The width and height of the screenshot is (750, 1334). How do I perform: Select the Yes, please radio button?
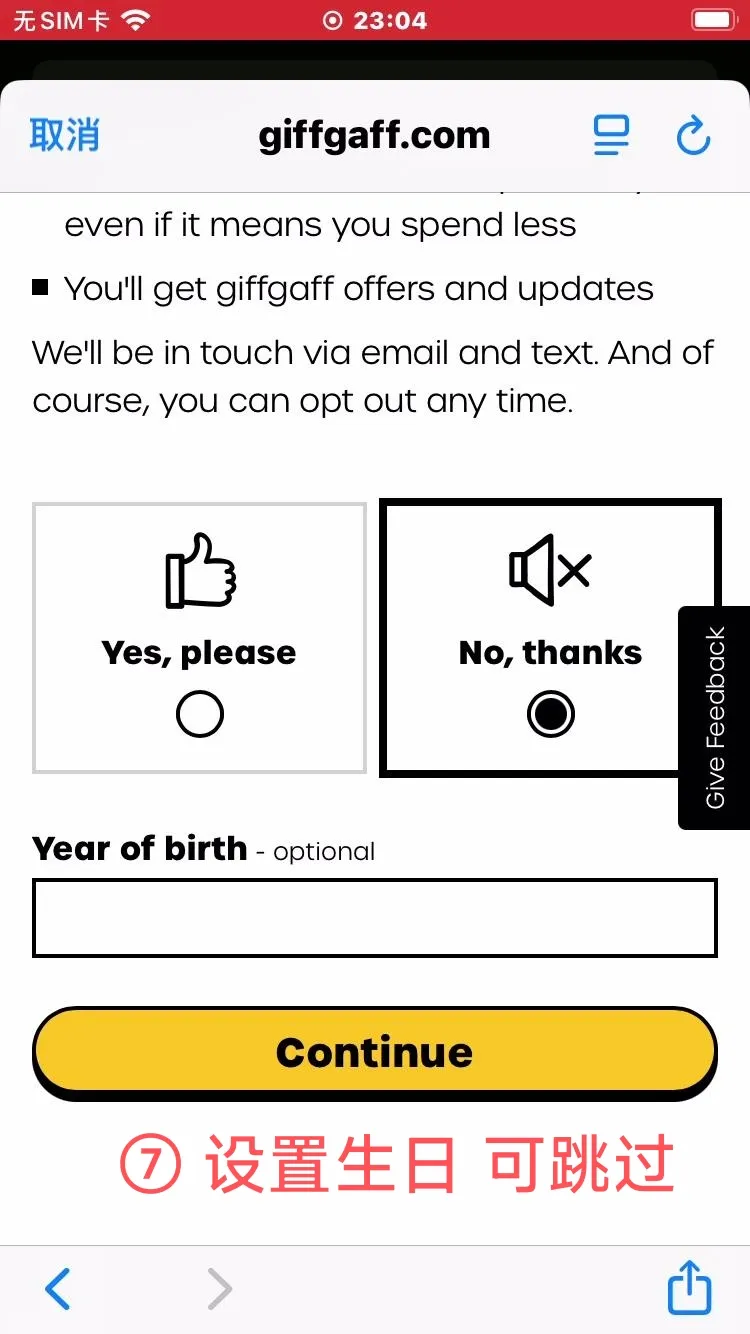point(199,713)
